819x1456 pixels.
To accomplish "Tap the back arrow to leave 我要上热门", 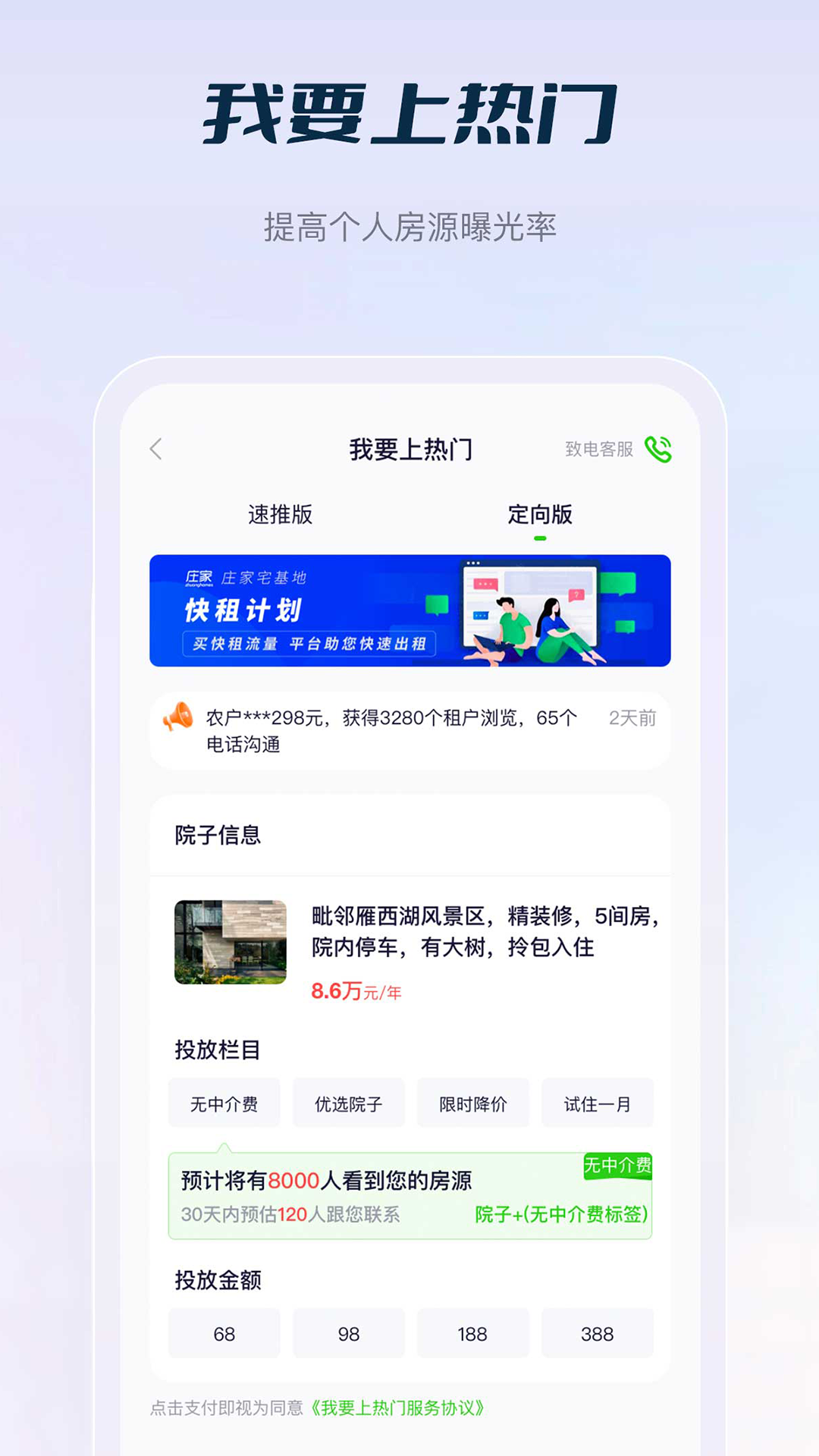I will [155, 450].
